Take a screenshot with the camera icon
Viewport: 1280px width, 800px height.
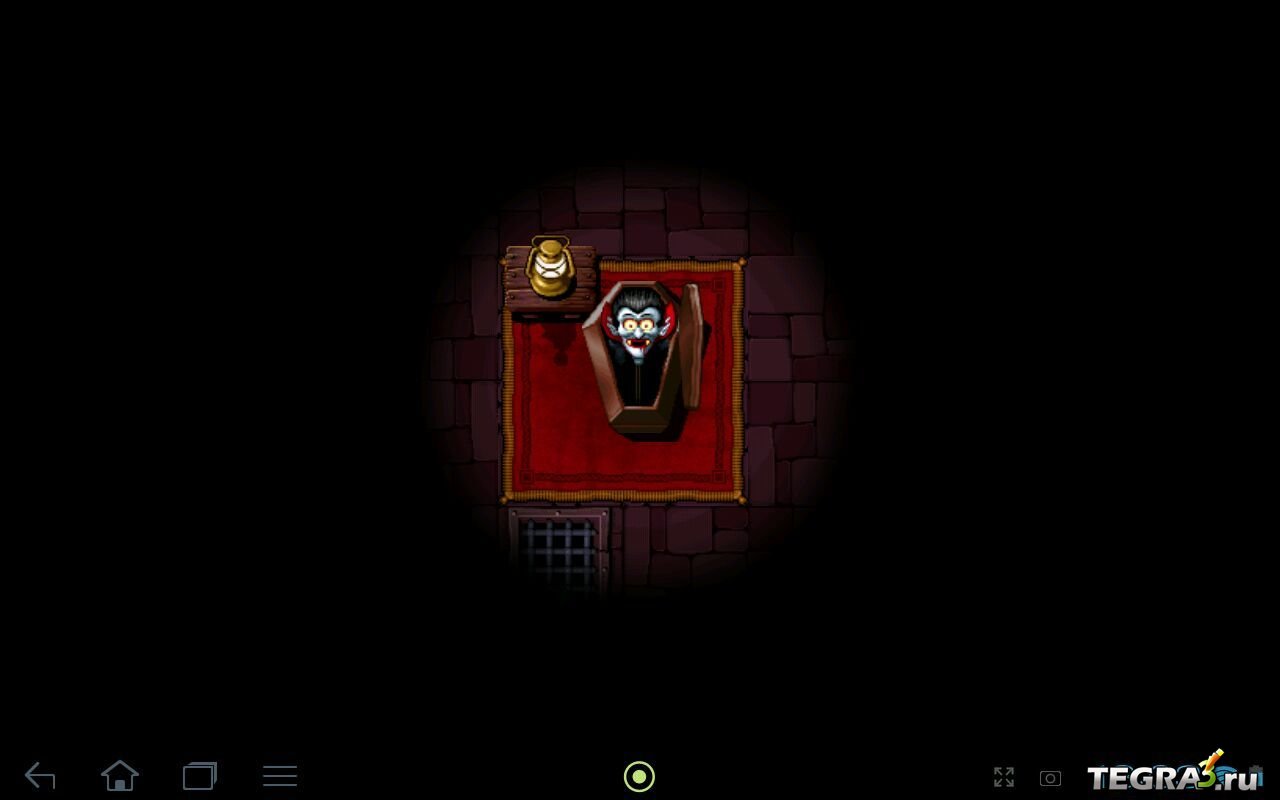(x=1050, y=778)
